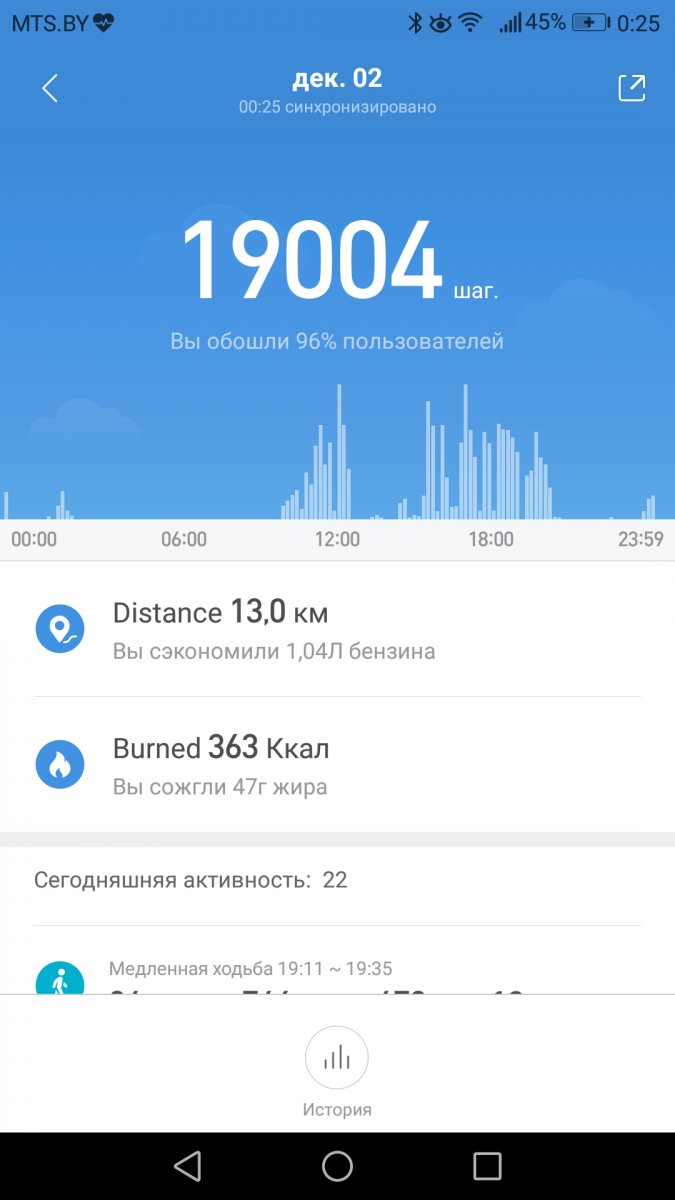Open the История button

pyautogui.click(x=337, y=1070)
